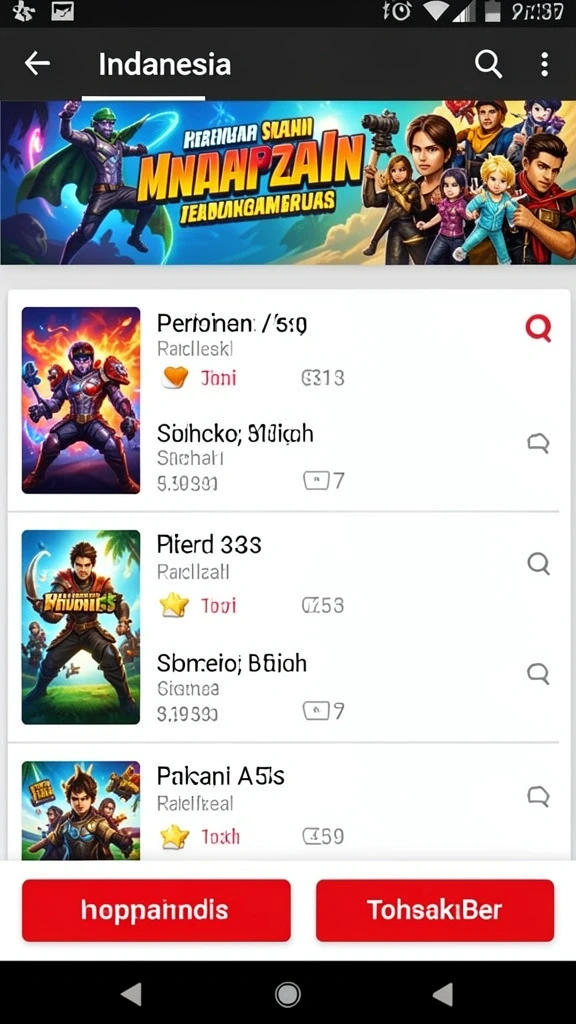Image resolution: width=576 pixels, height=1024 pixels.
Task: Open the promotional hero banner
Action: click(x=288, y=182)
